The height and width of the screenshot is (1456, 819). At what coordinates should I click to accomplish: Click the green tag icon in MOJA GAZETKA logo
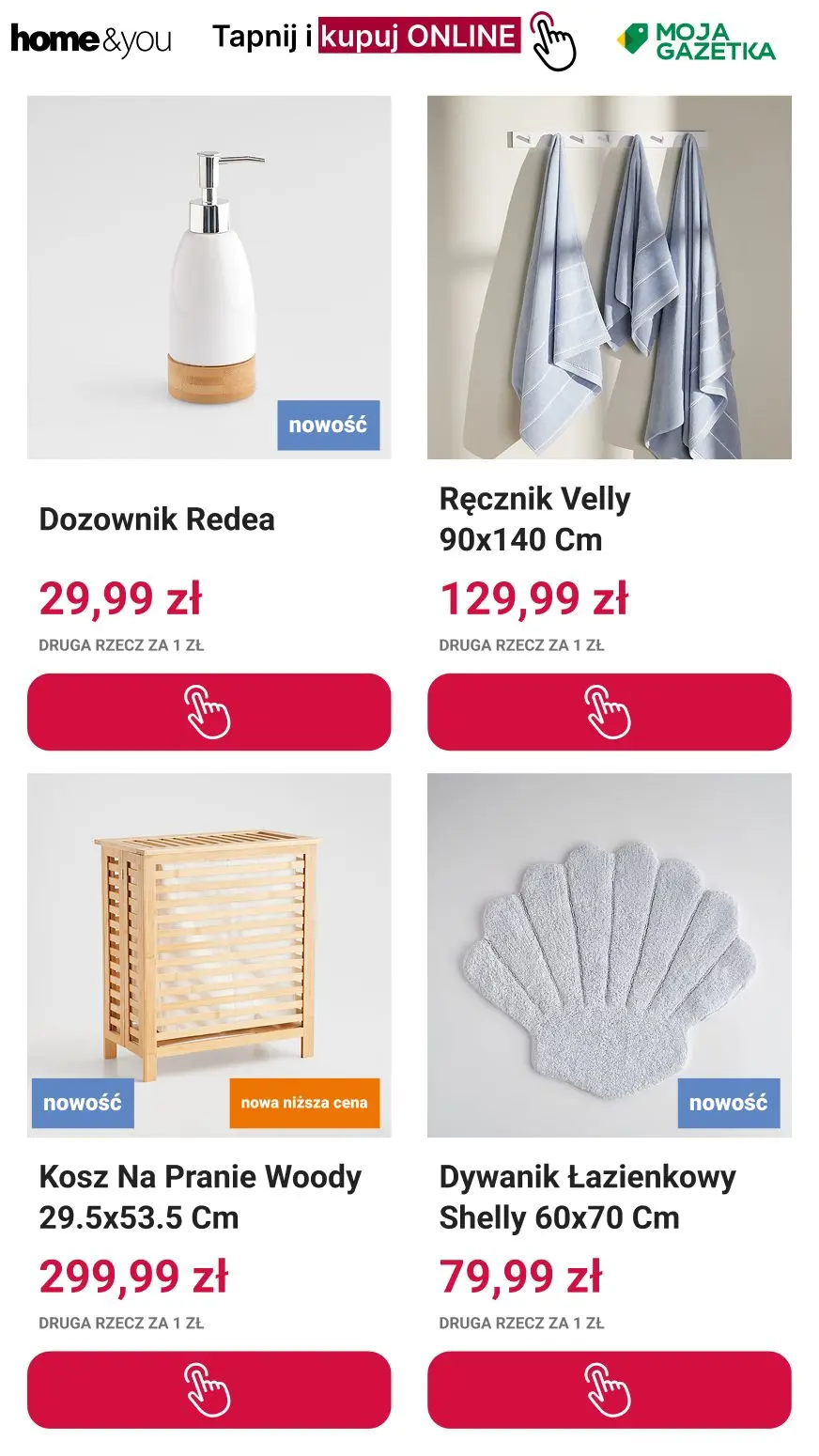click(x=630, y=39)
